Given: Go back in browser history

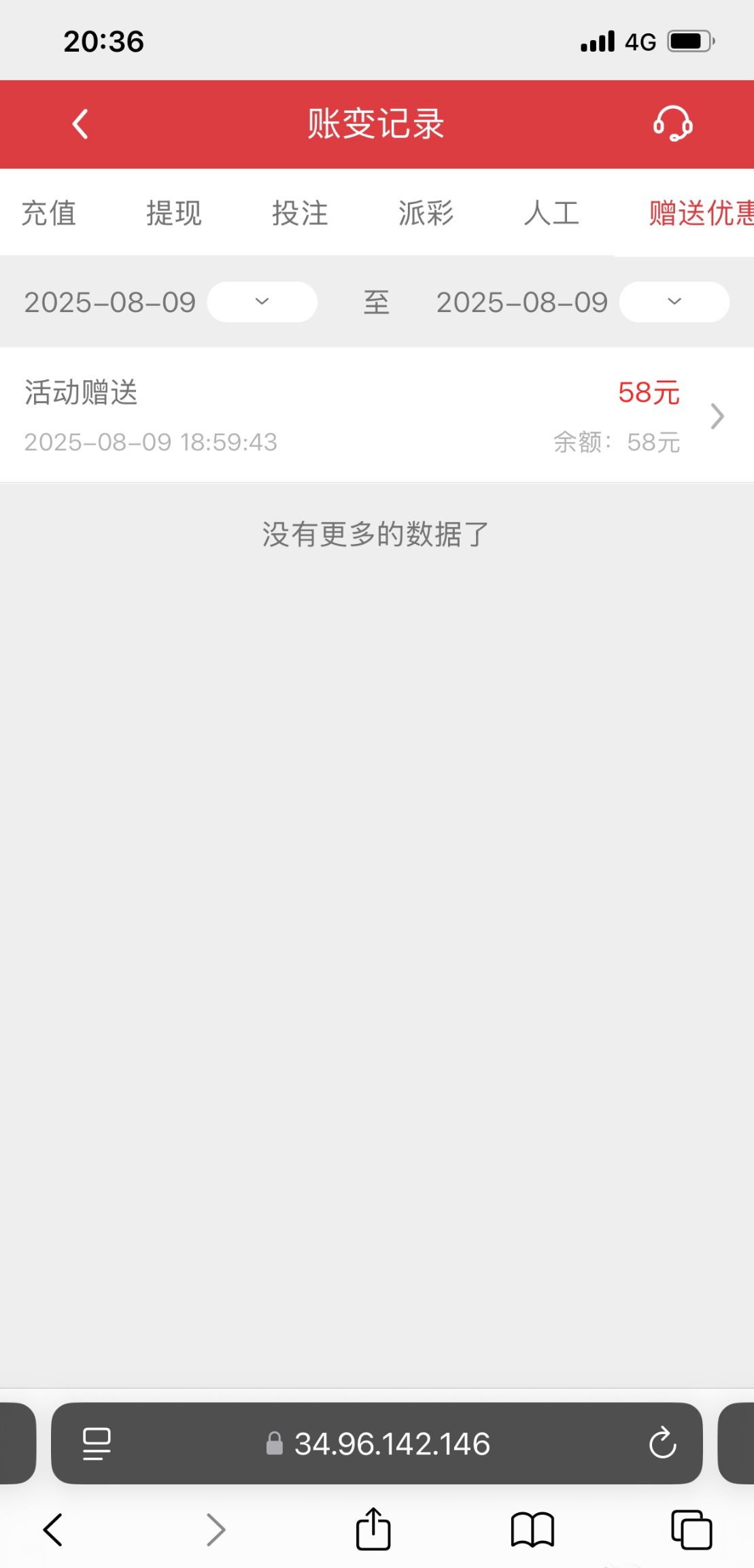Looking at the screenshot, I should (53, 1530).
